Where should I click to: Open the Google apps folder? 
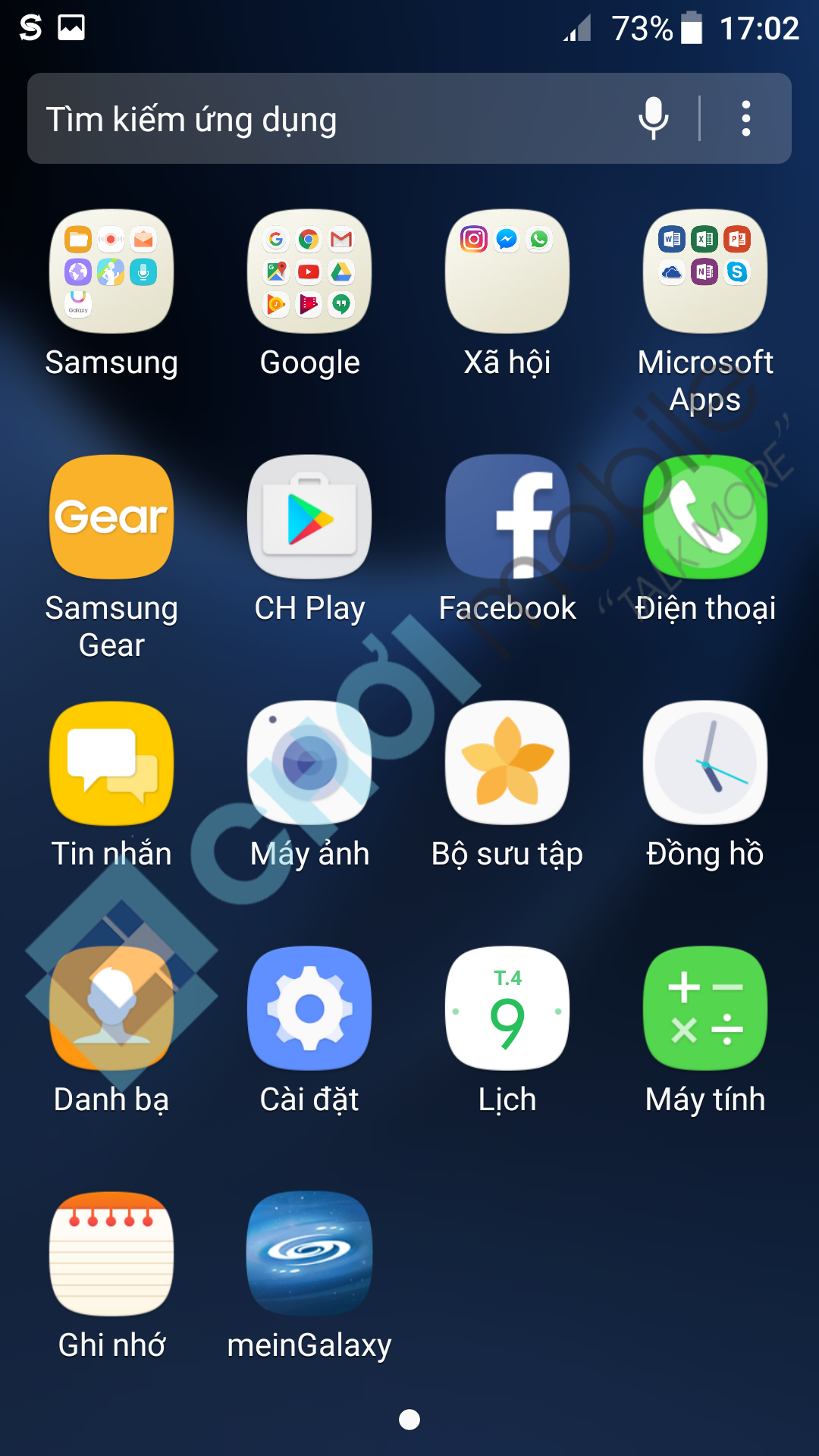point(309,271)
